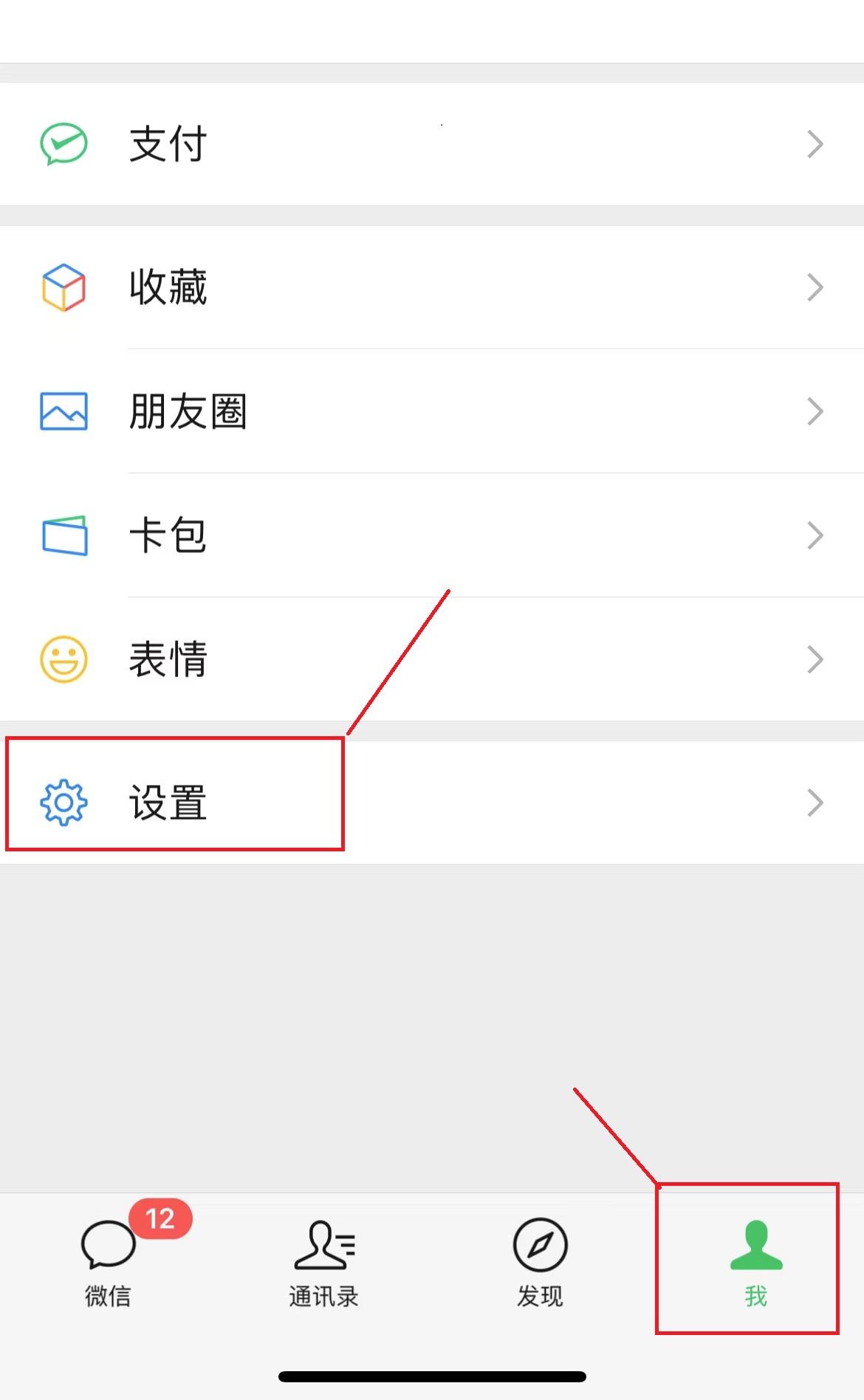Select the 朋友圈 (Moments) photo icon

pos(64,411)
